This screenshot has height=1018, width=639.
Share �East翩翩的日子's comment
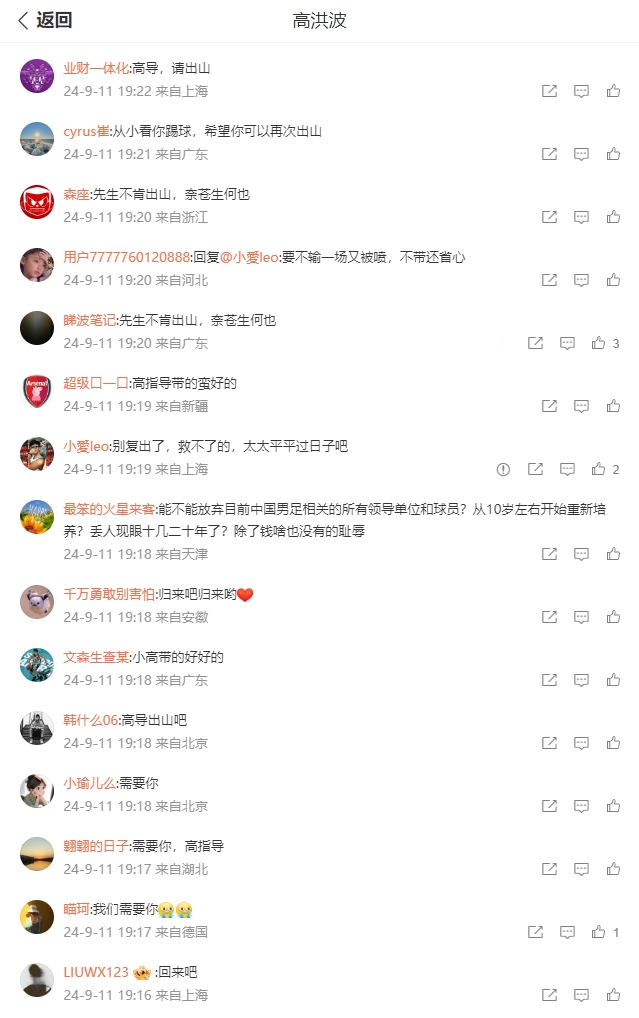point(549,869)
